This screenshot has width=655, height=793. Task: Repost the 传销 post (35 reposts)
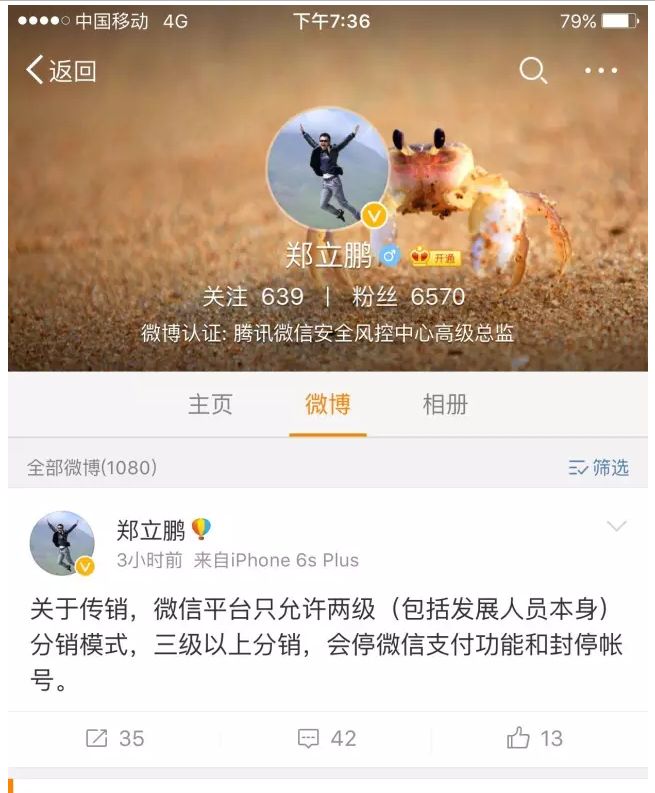tap(115, 738)
